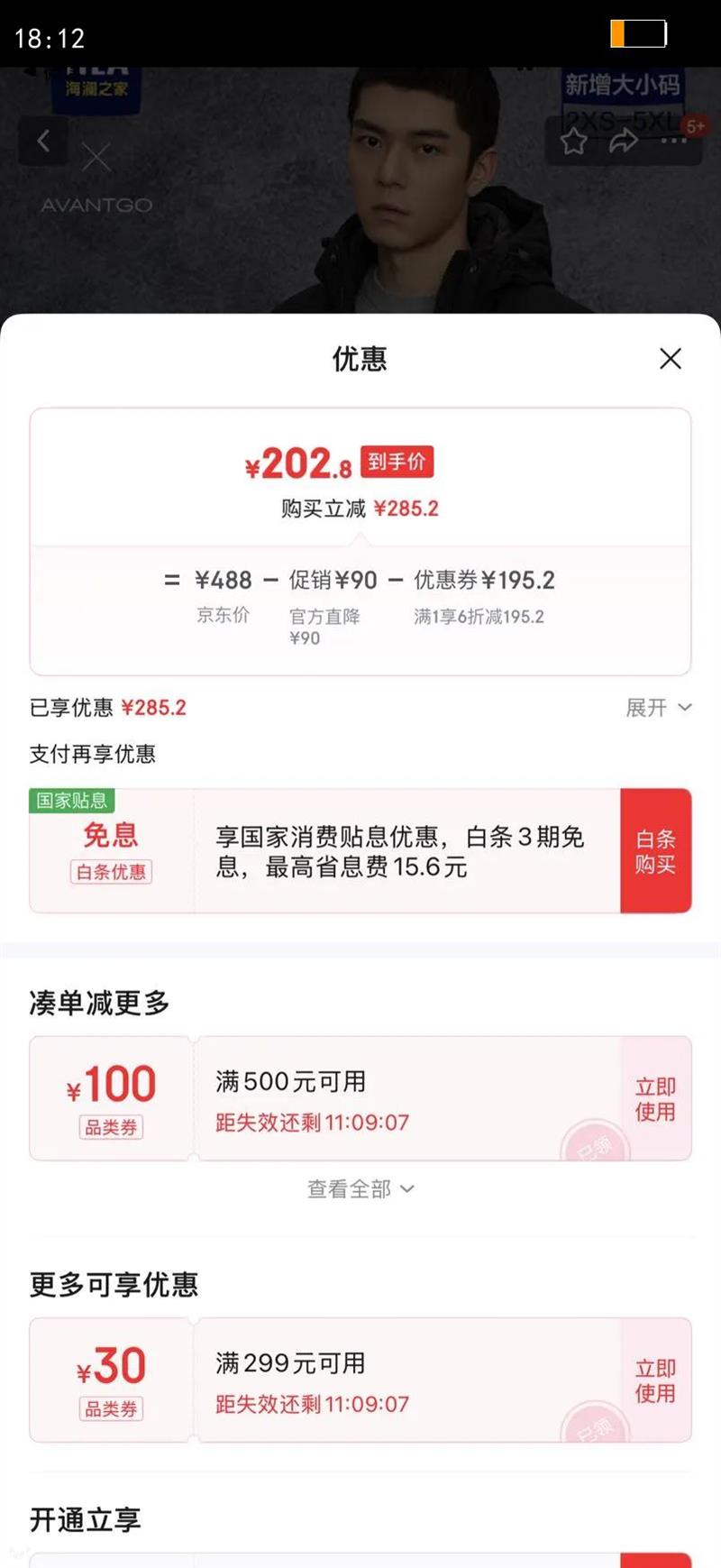Screen dimensions: 721x1568
Task: Tap the red 5+ notification badge
Action: tap(696, 126)
